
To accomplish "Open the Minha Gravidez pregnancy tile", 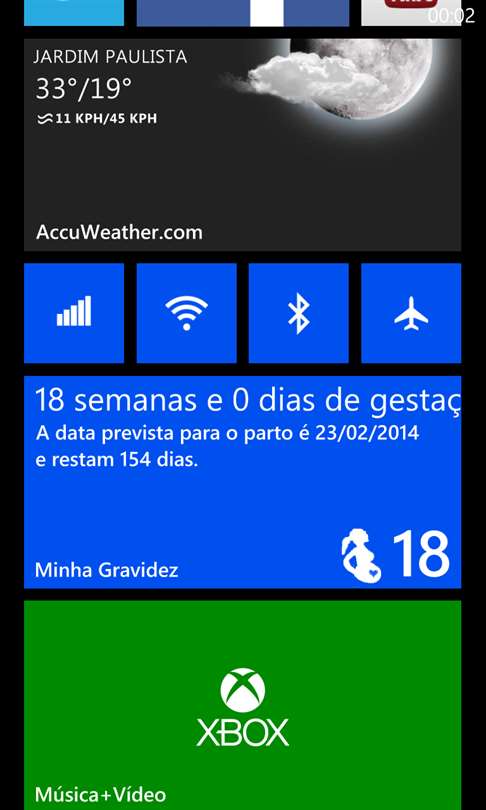I will click(242, 482).
